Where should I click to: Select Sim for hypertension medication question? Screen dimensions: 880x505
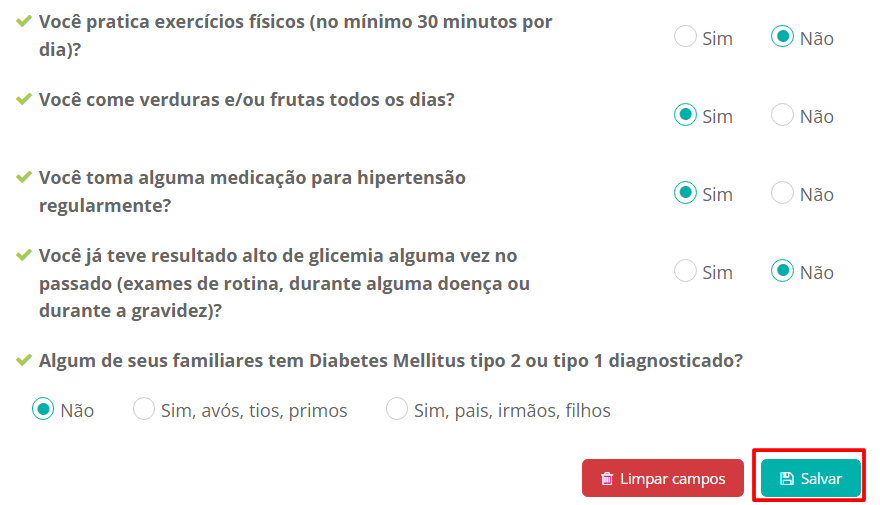tap(685, 193)
